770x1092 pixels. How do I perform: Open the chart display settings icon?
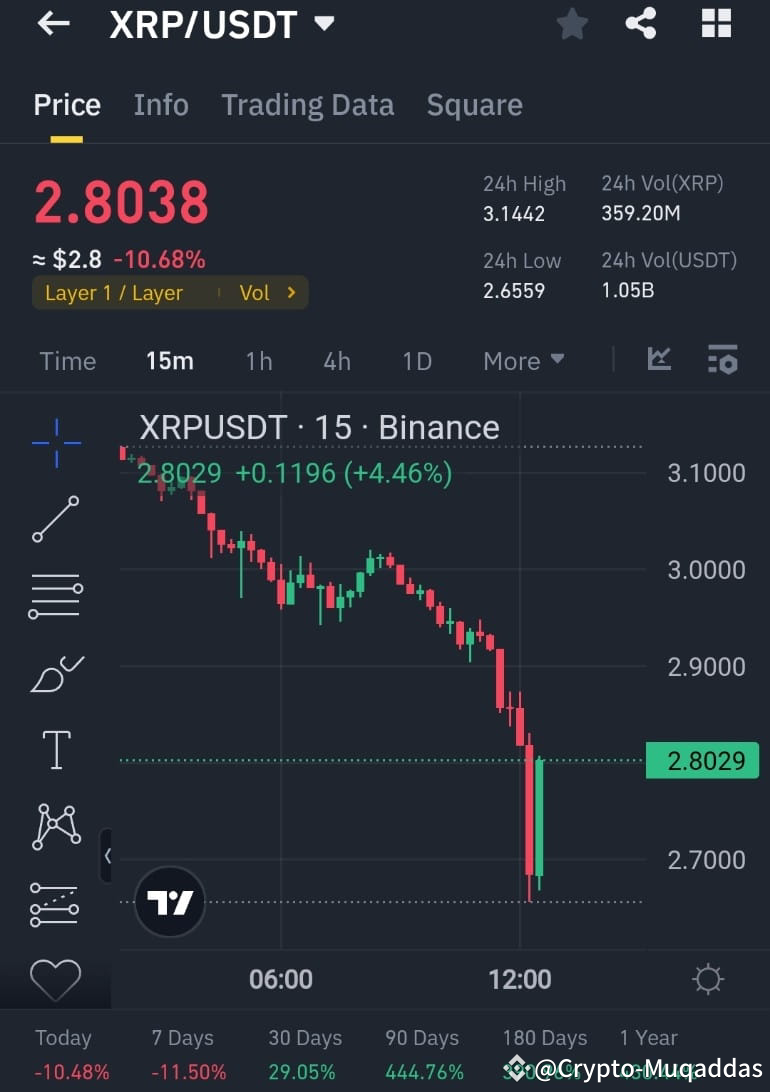tap(722, 360)
